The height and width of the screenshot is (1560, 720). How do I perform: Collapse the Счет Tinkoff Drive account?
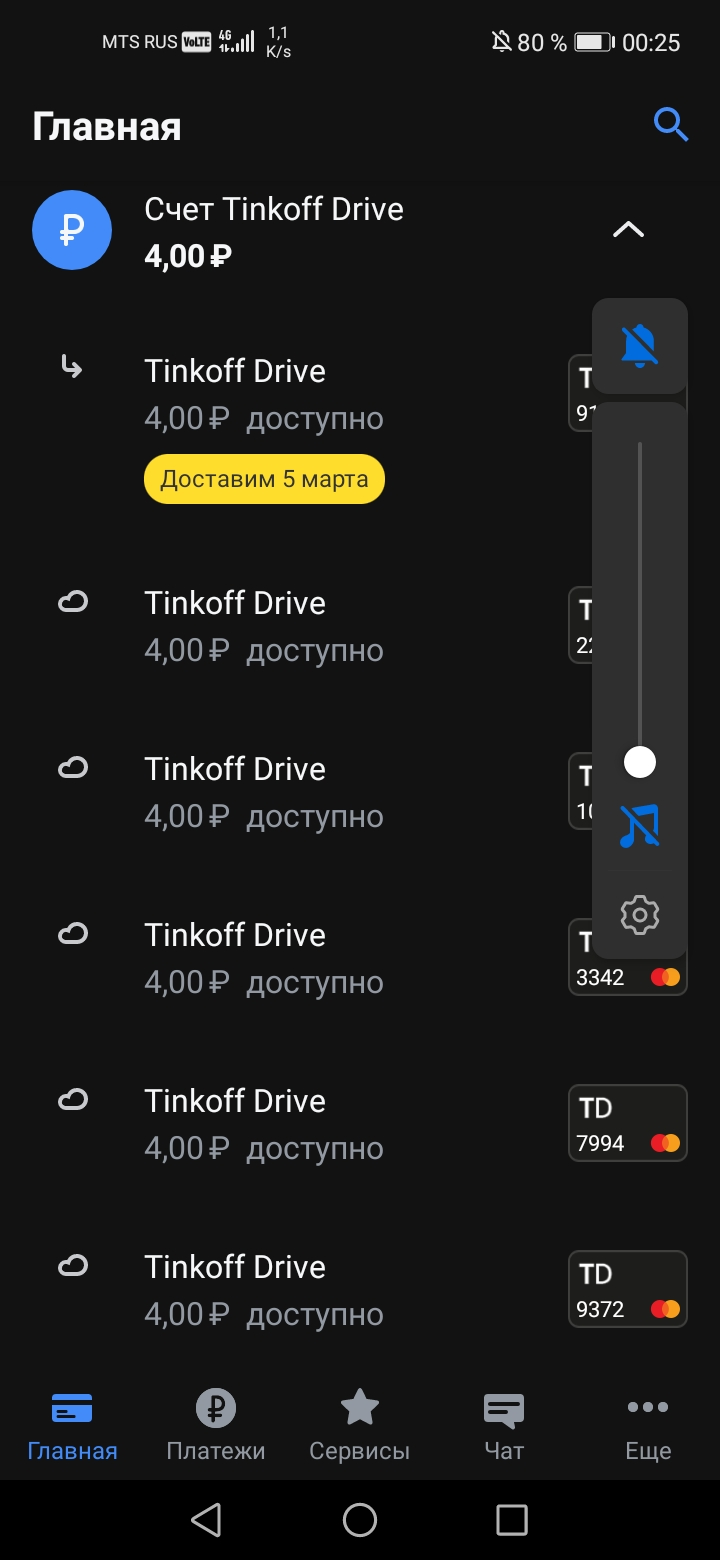click(x=628, y=230)
